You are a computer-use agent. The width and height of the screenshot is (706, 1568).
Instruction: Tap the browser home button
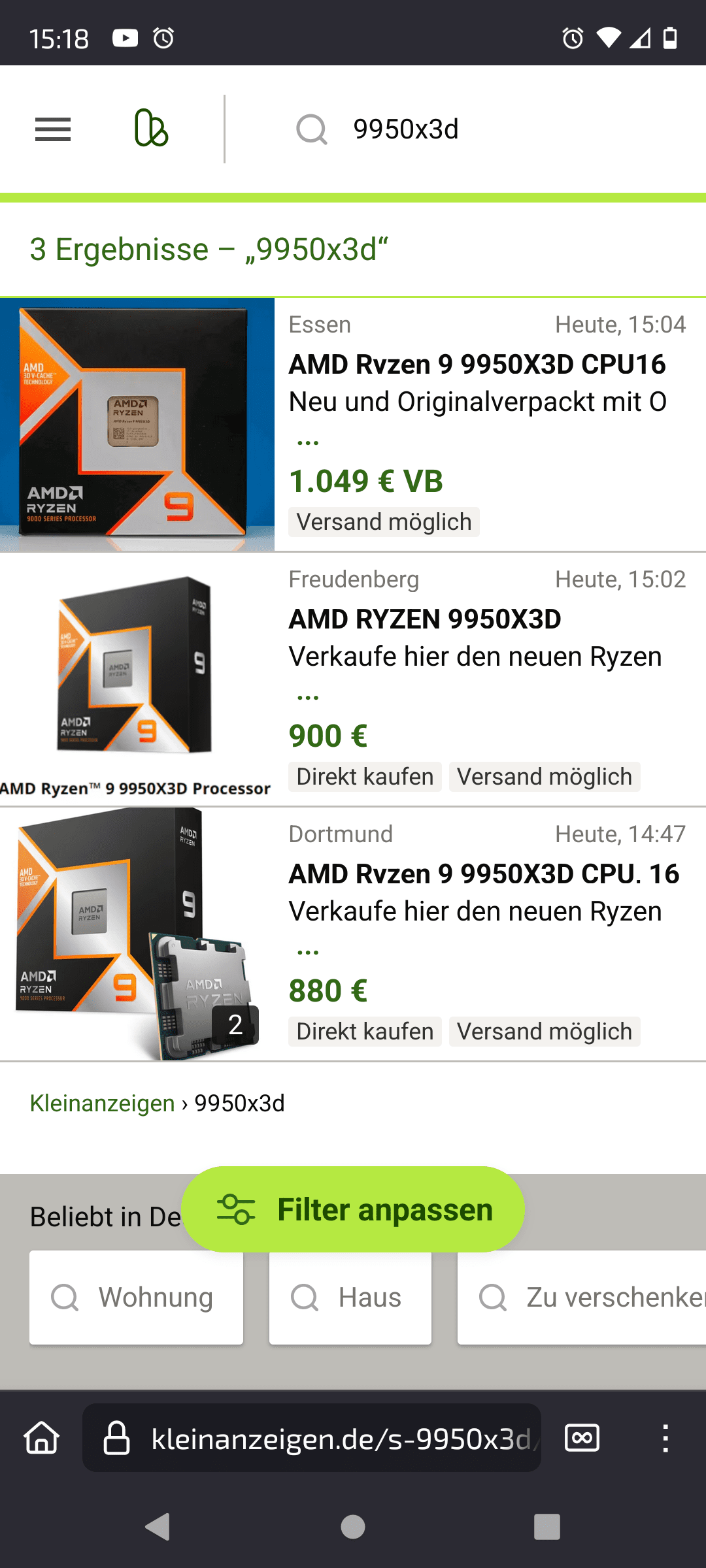pyautogui.click(x=42, y=1438)
